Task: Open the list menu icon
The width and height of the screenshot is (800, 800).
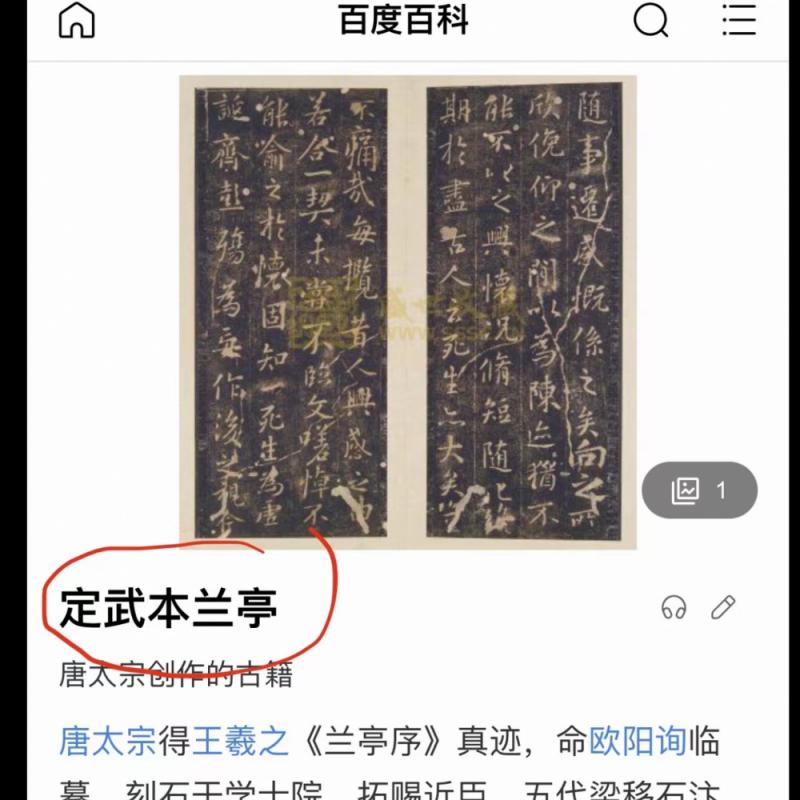Action: click(738, 21)
